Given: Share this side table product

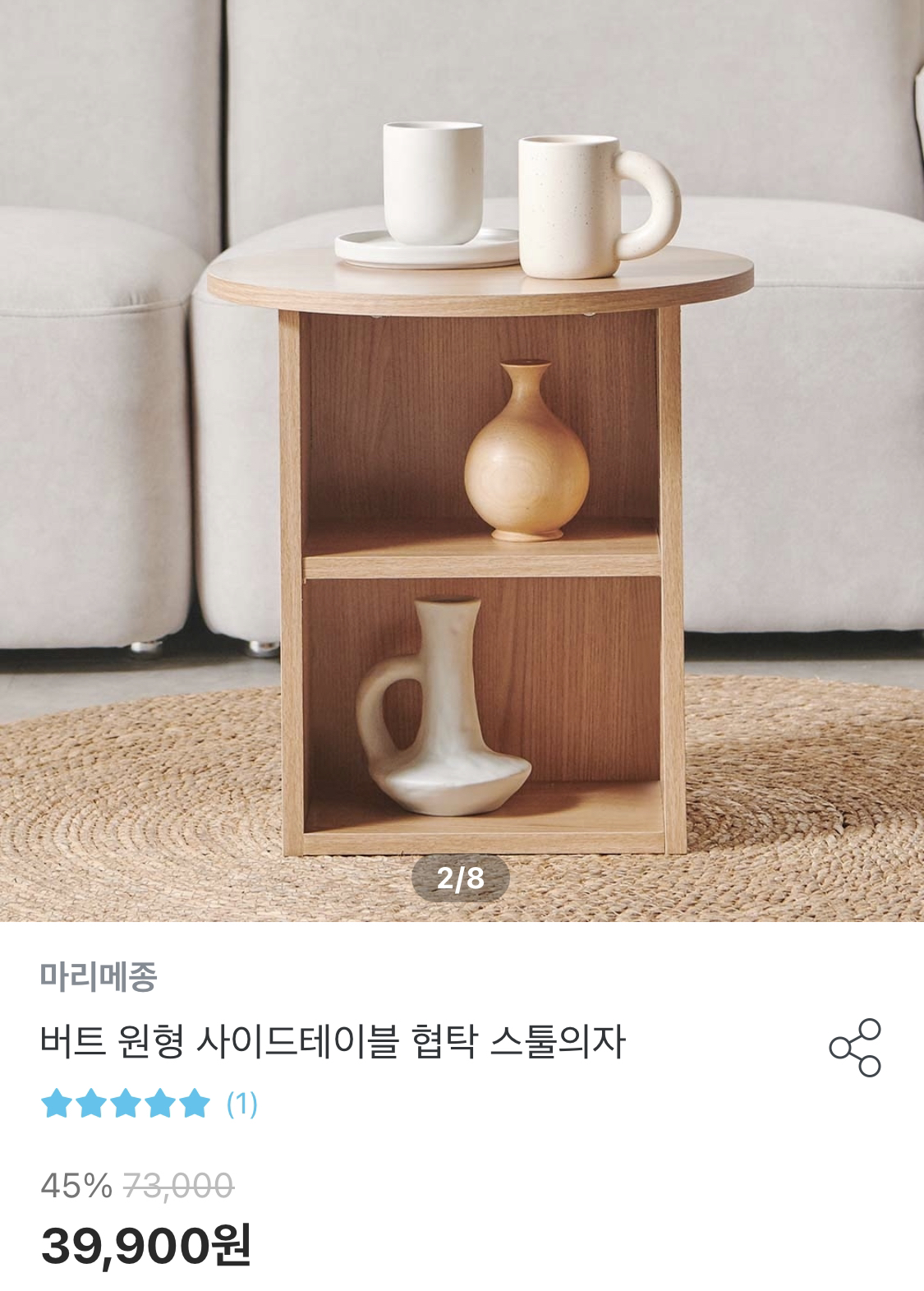Looking at the screenshot, I should [x=855, y=1048].
